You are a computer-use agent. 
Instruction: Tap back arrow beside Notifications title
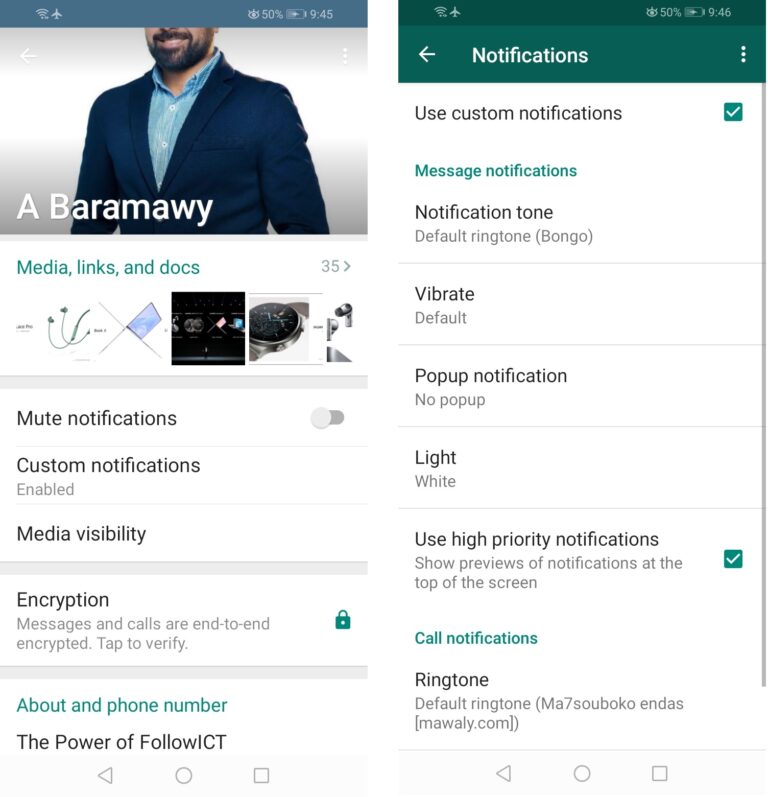pos(427,55)
